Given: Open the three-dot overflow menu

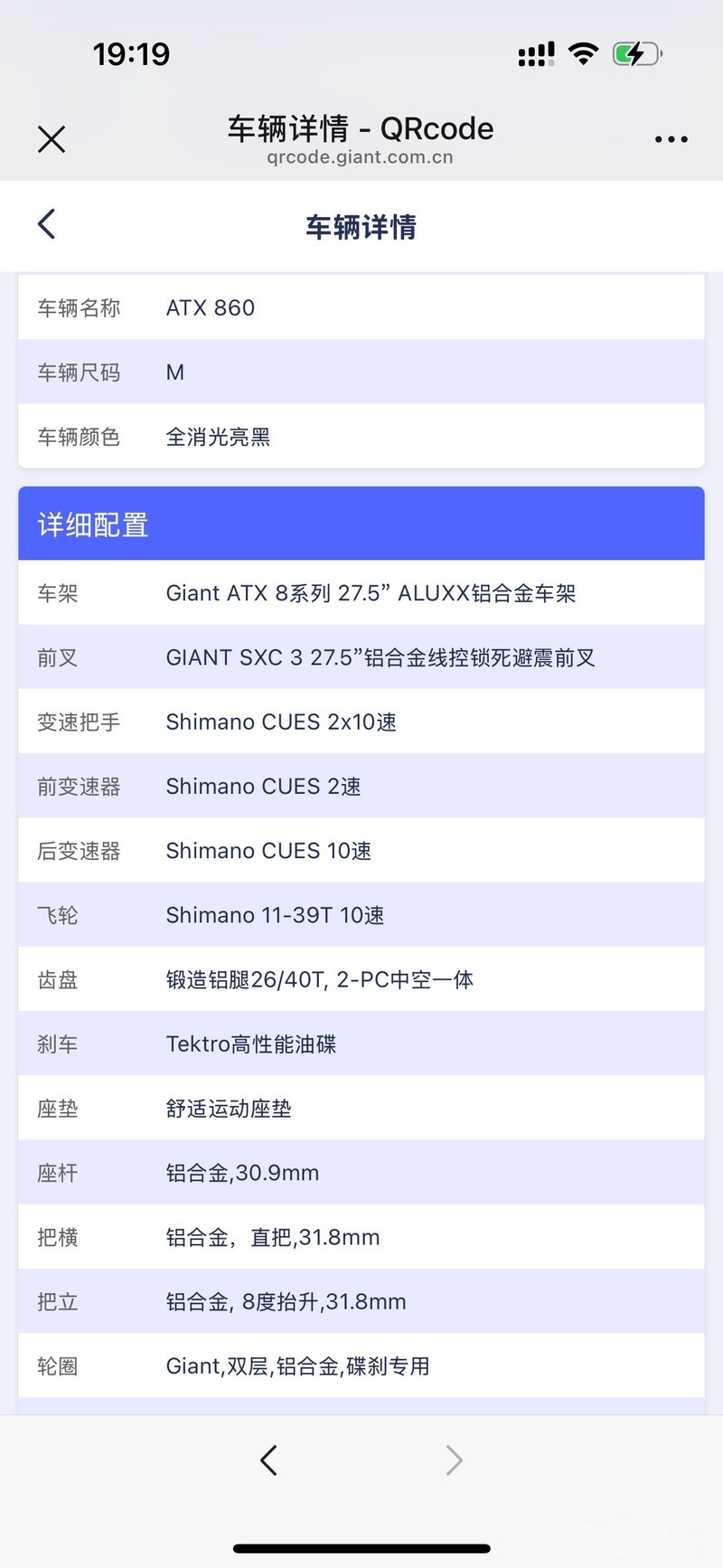Looking at the screenshot, I should click(x=671, y=139).
